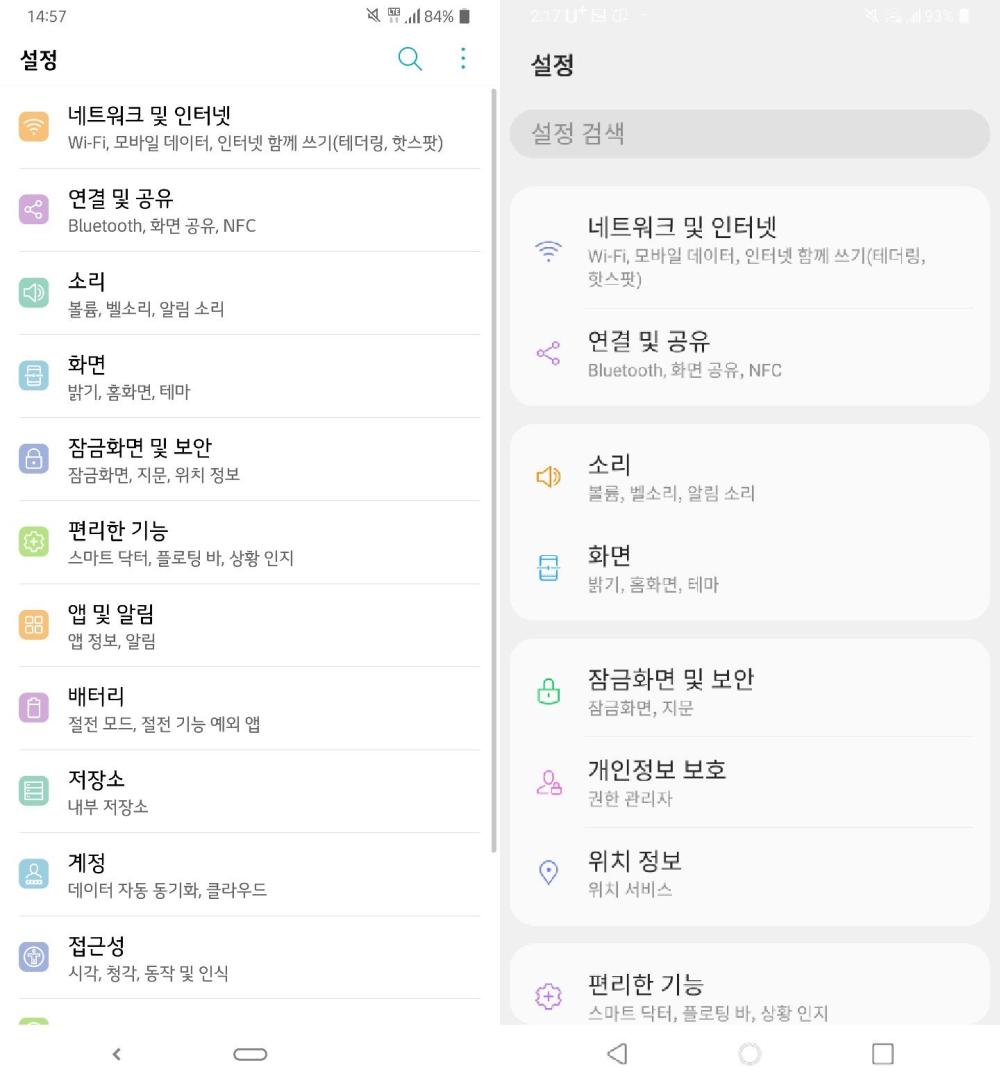
Task: Open 잠금화면 및 보안 with green lock outline
Action: 749,691
